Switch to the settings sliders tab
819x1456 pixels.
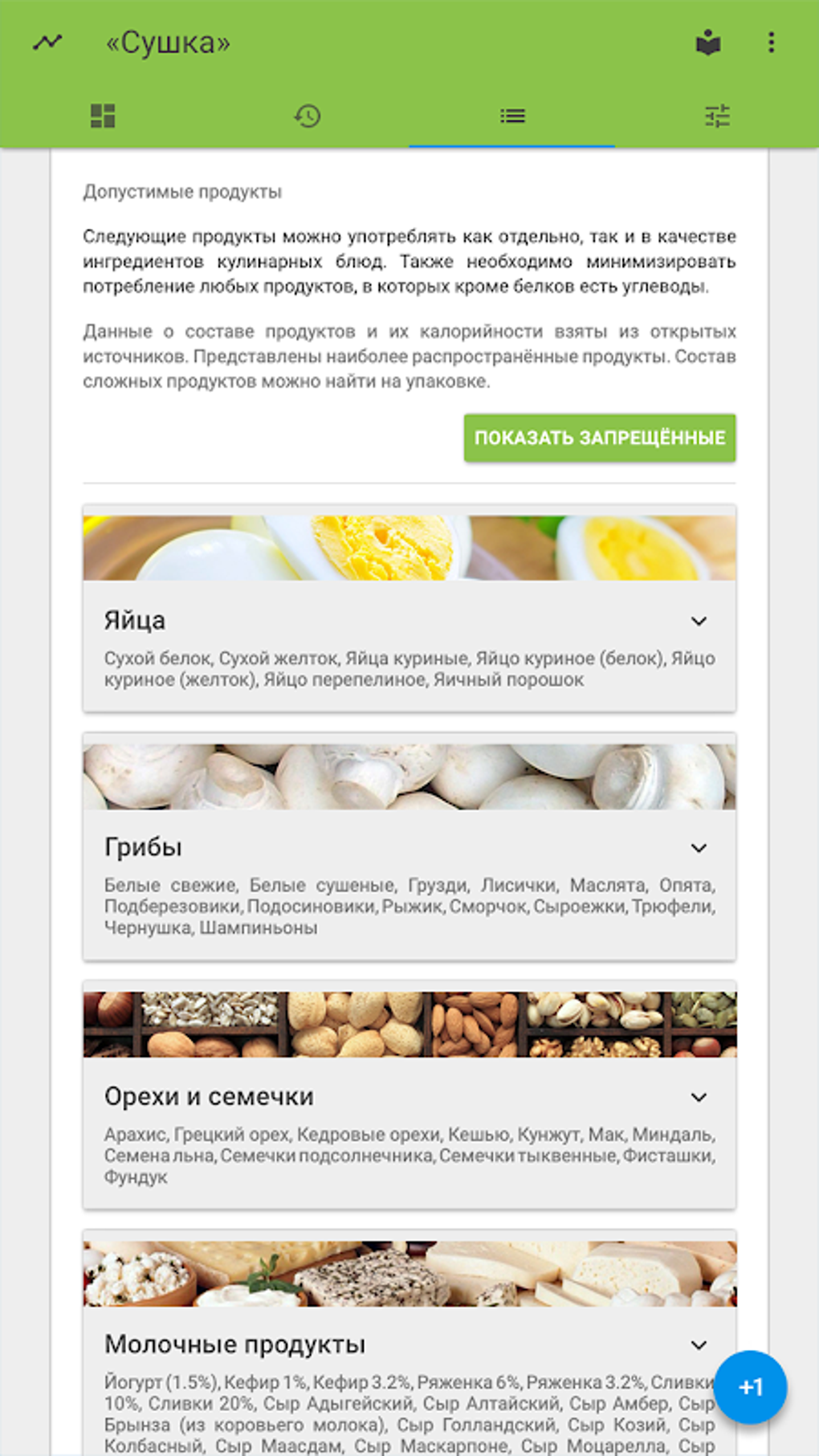(717, 116)
